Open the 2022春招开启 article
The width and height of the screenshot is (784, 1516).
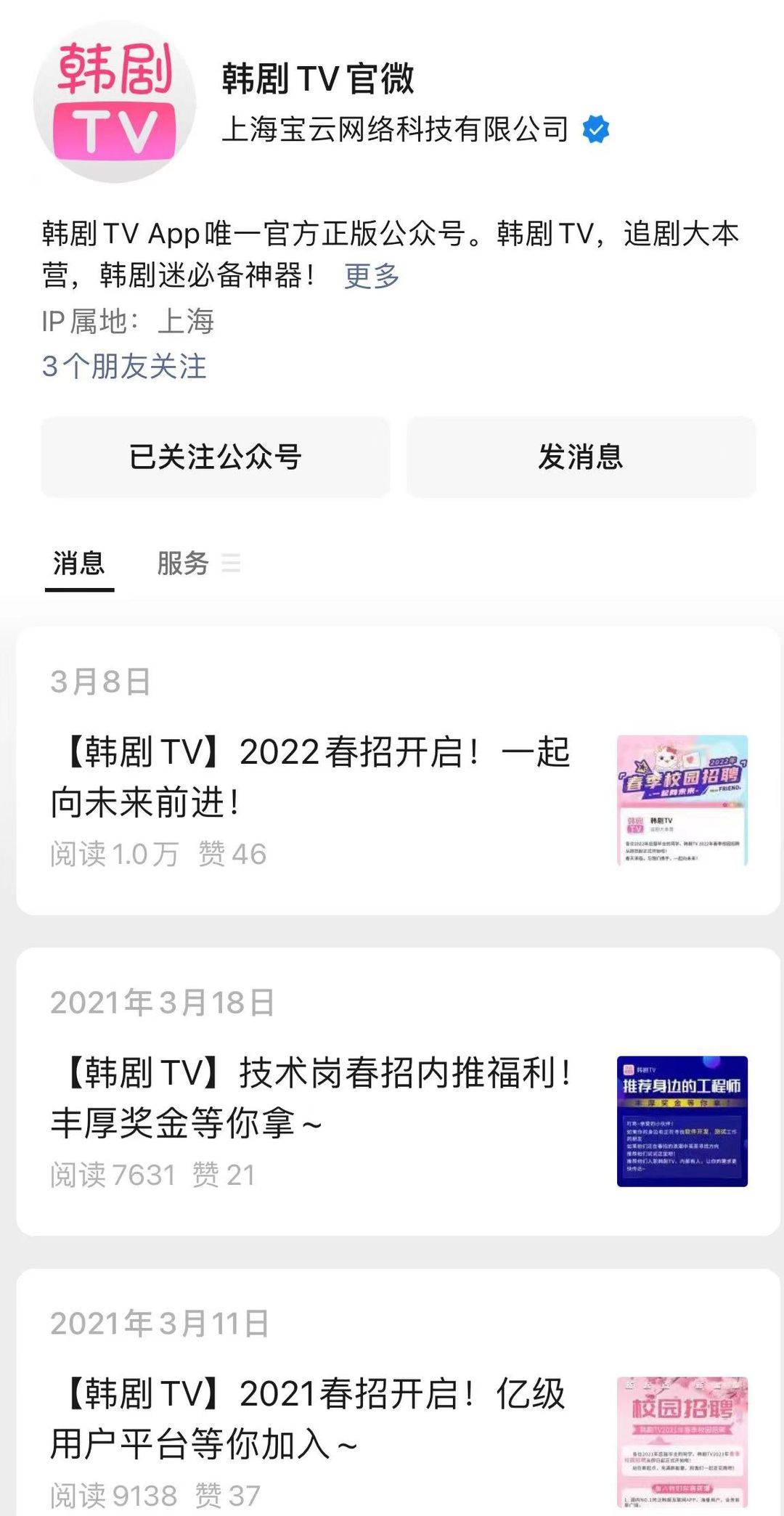click(x=312, y=777)
